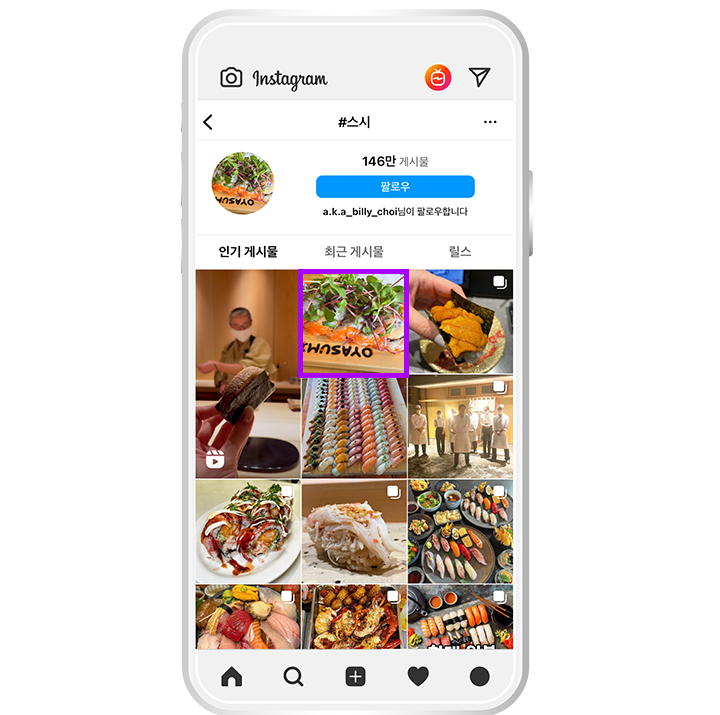
Task: Open the three-dot overflow menu
Action: pos(490,122)
